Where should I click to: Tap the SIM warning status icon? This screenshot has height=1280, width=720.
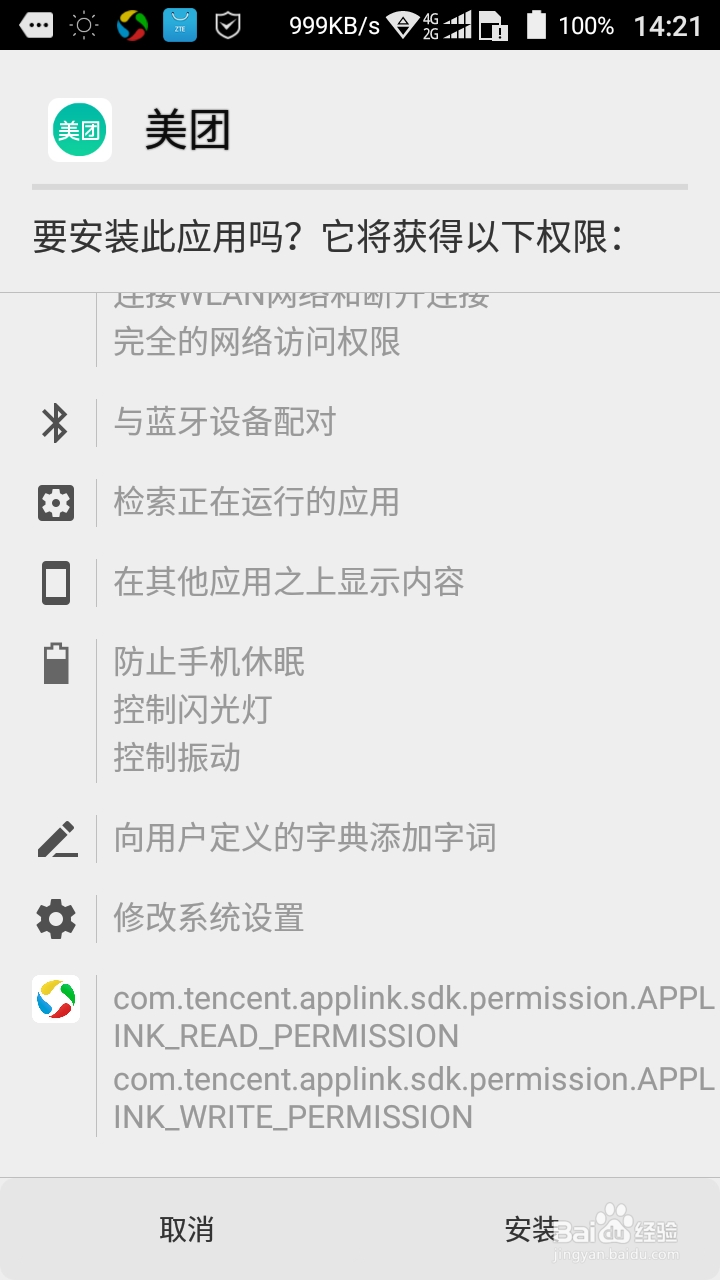point(492,27)
